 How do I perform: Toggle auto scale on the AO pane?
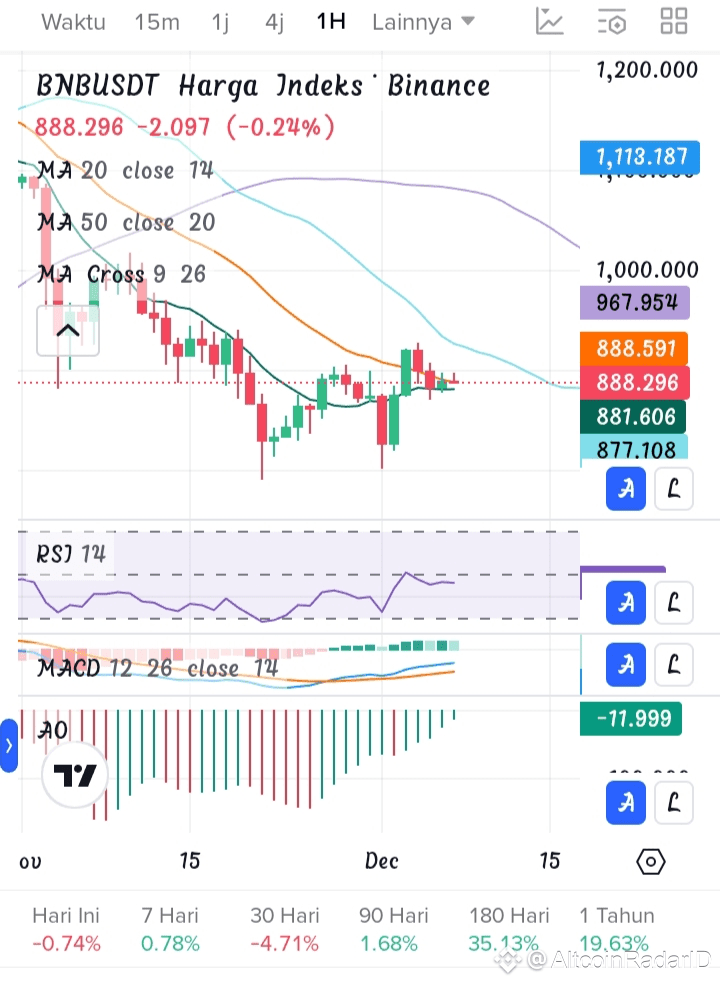coord(625,803)
